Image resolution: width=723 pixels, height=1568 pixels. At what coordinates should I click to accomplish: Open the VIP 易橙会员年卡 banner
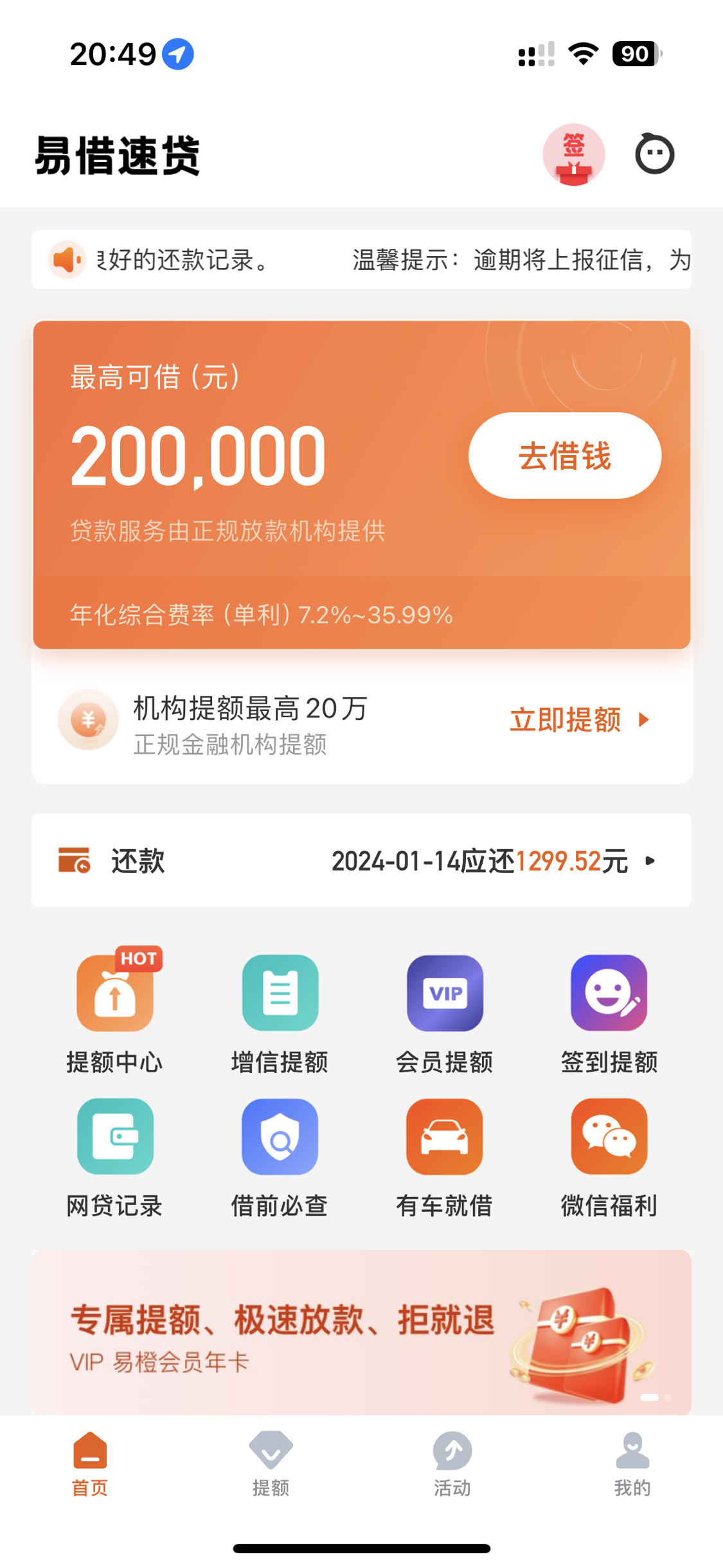pos(361,1332)
